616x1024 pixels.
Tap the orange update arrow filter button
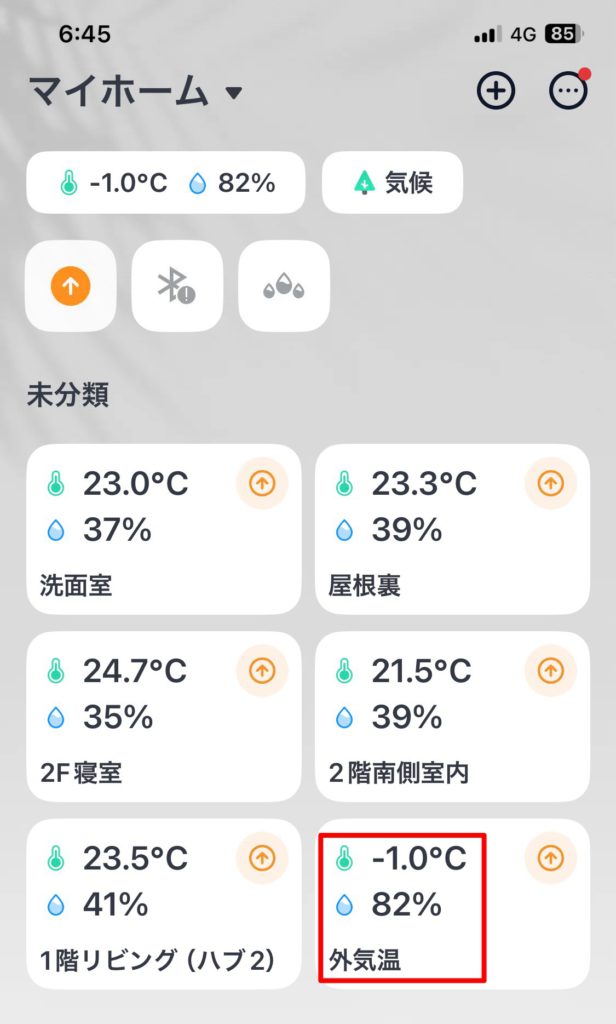click(x=70, y=287)
